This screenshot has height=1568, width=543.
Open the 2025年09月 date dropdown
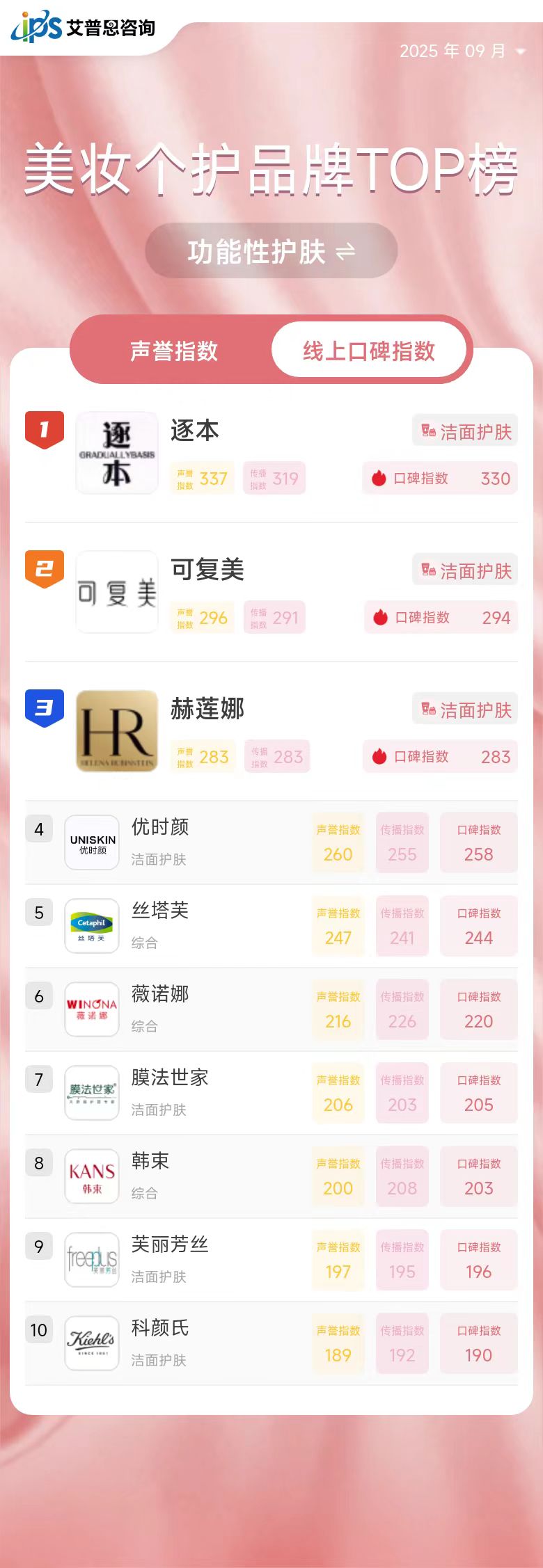pyautogui.click(x=462, y=51)
